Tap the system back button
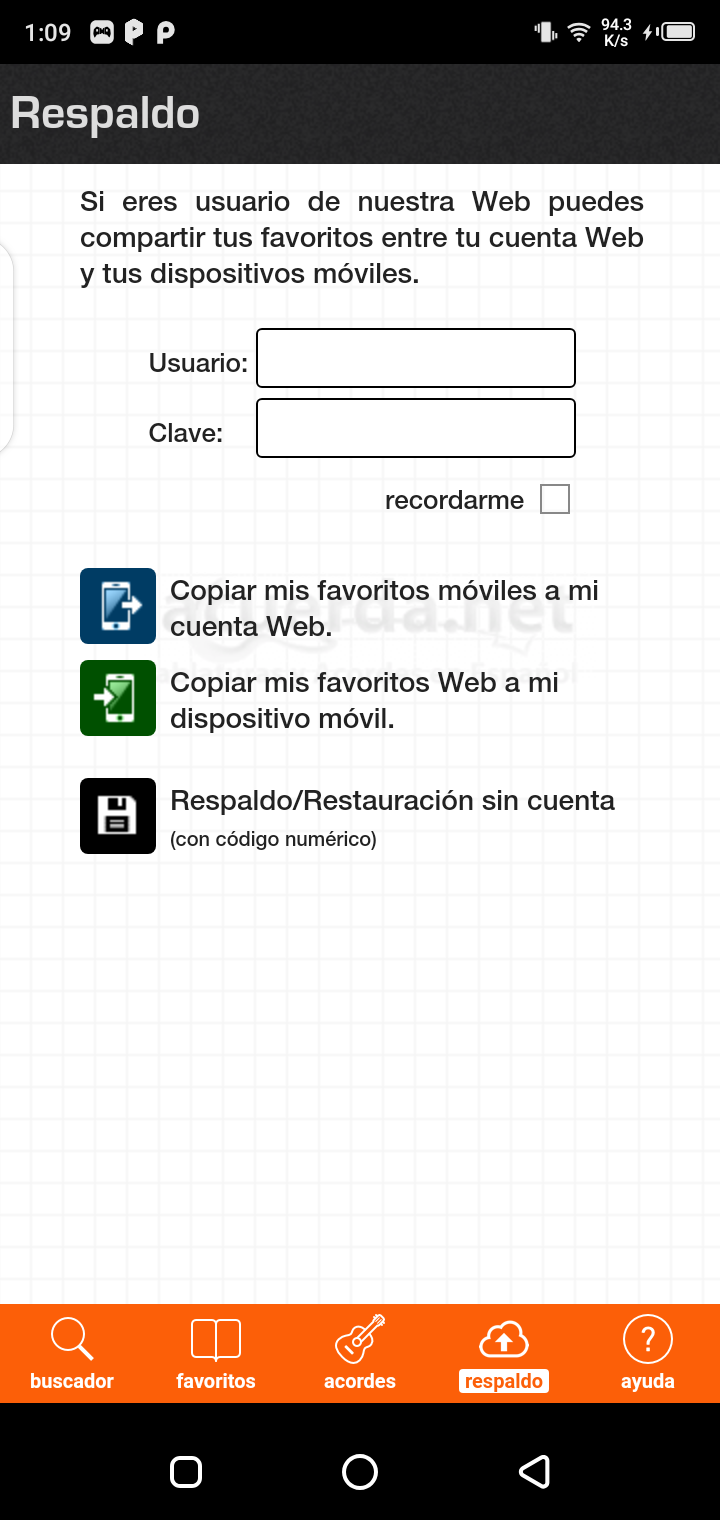 [534, 1471]
